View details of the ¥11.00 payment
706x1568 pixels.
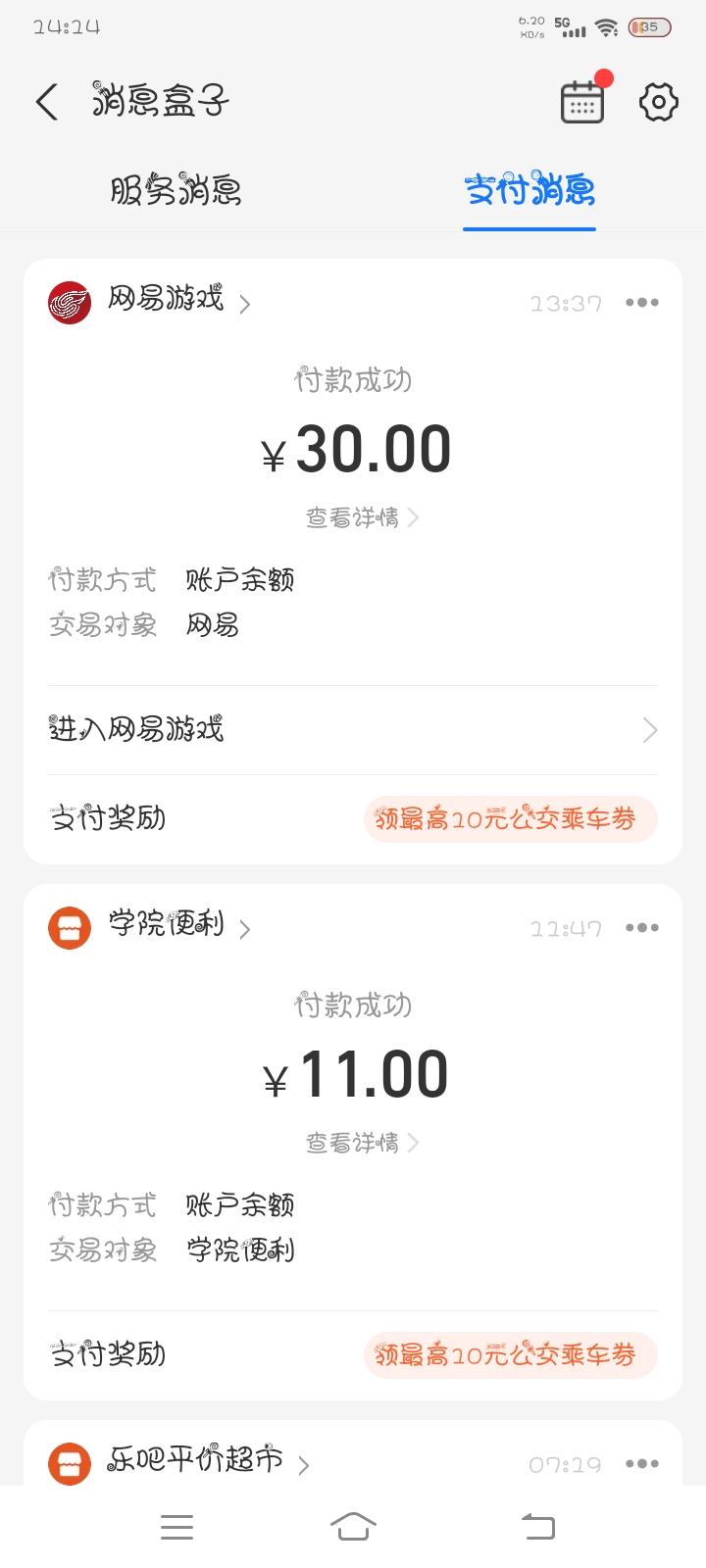(x=361, y=1143)
